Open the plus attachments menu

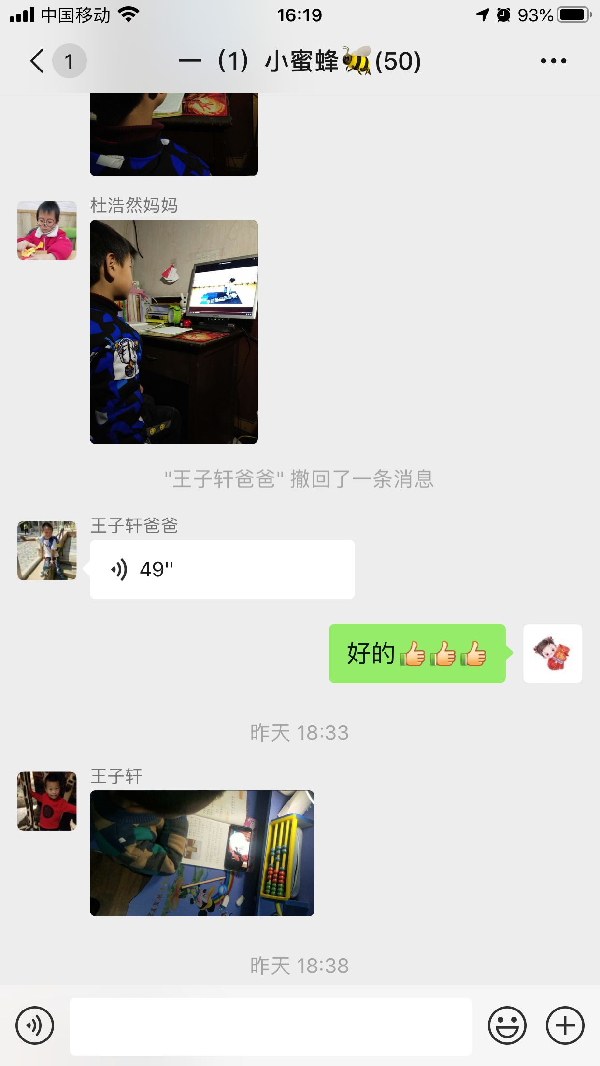565,1025
